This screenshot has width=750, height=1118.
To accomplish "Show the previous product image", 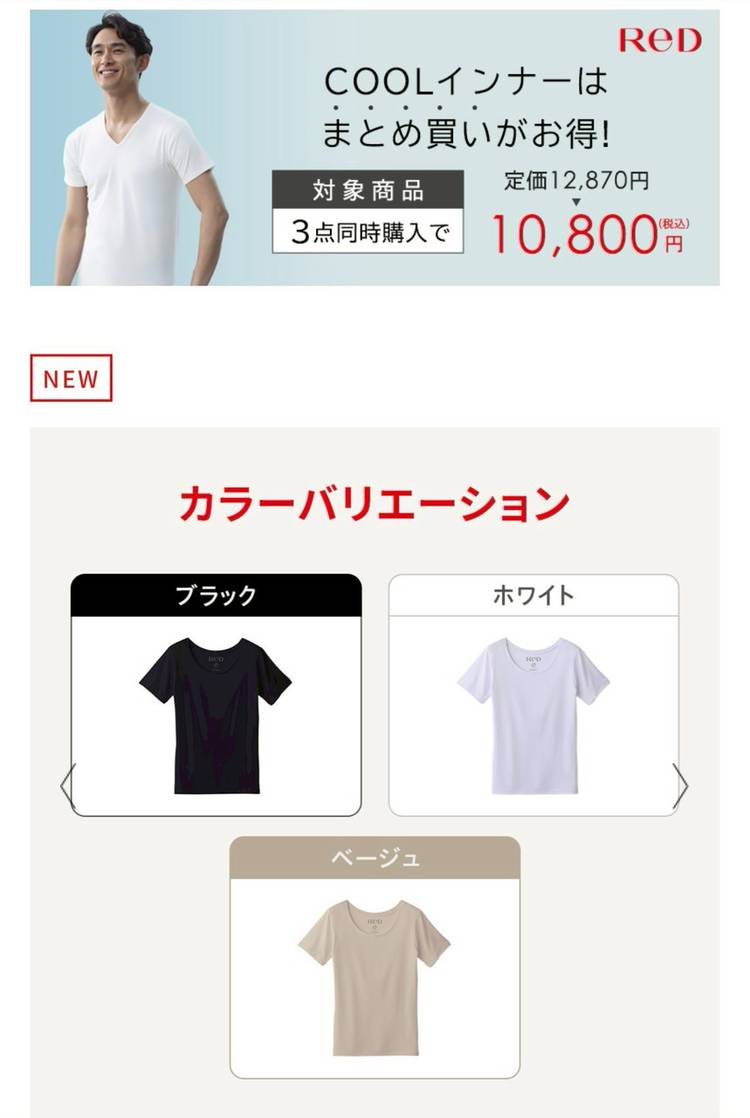I will click(x=68, y=786).
